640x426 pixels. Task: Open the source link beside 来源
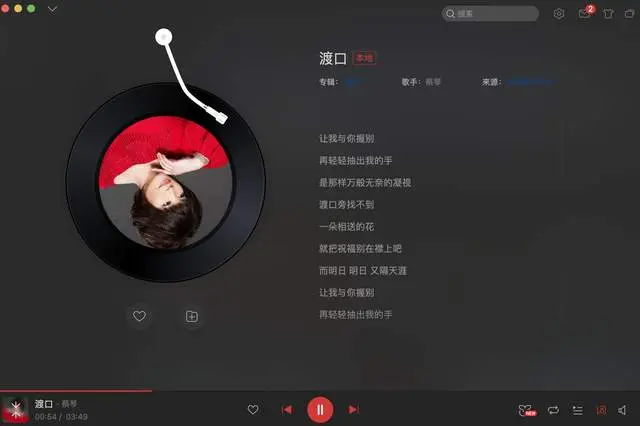[x=528, y=82]
